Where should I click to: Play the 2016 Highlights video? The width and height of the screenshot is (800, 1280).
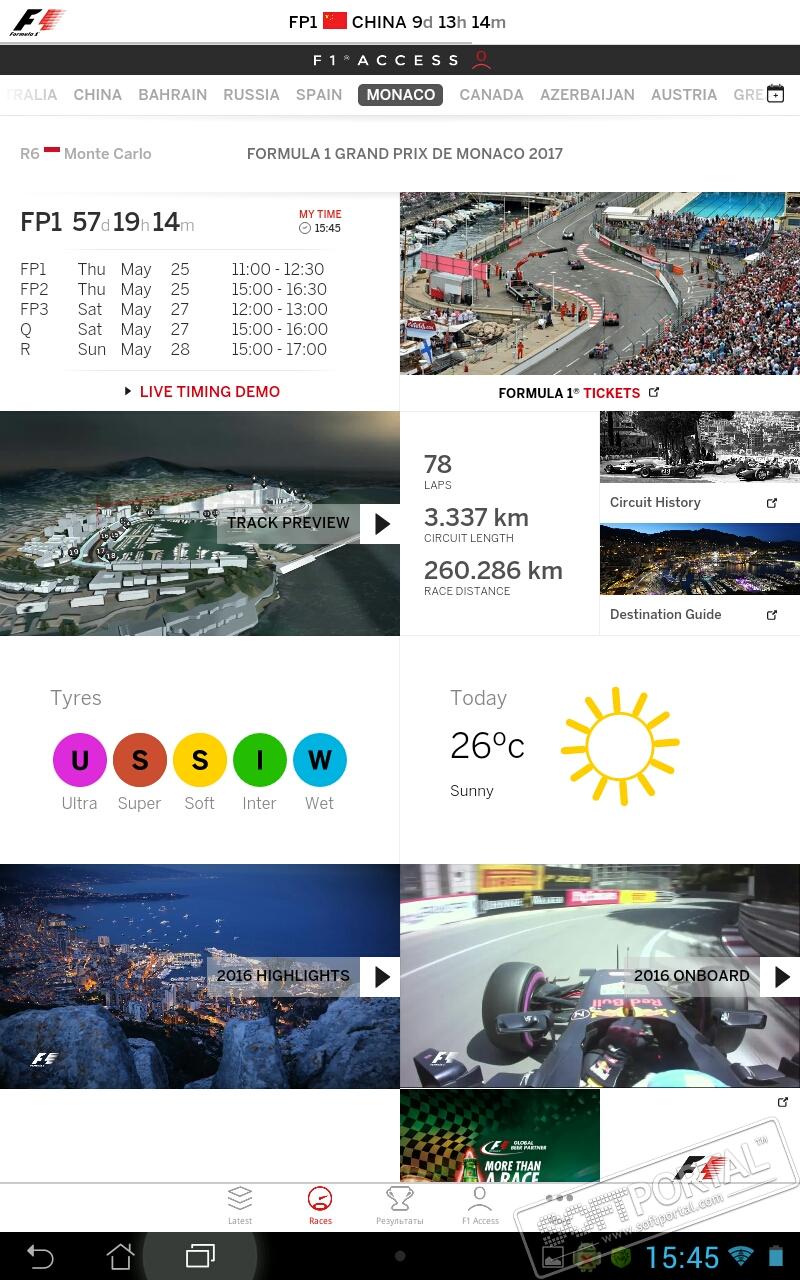(x=381, y=976)
